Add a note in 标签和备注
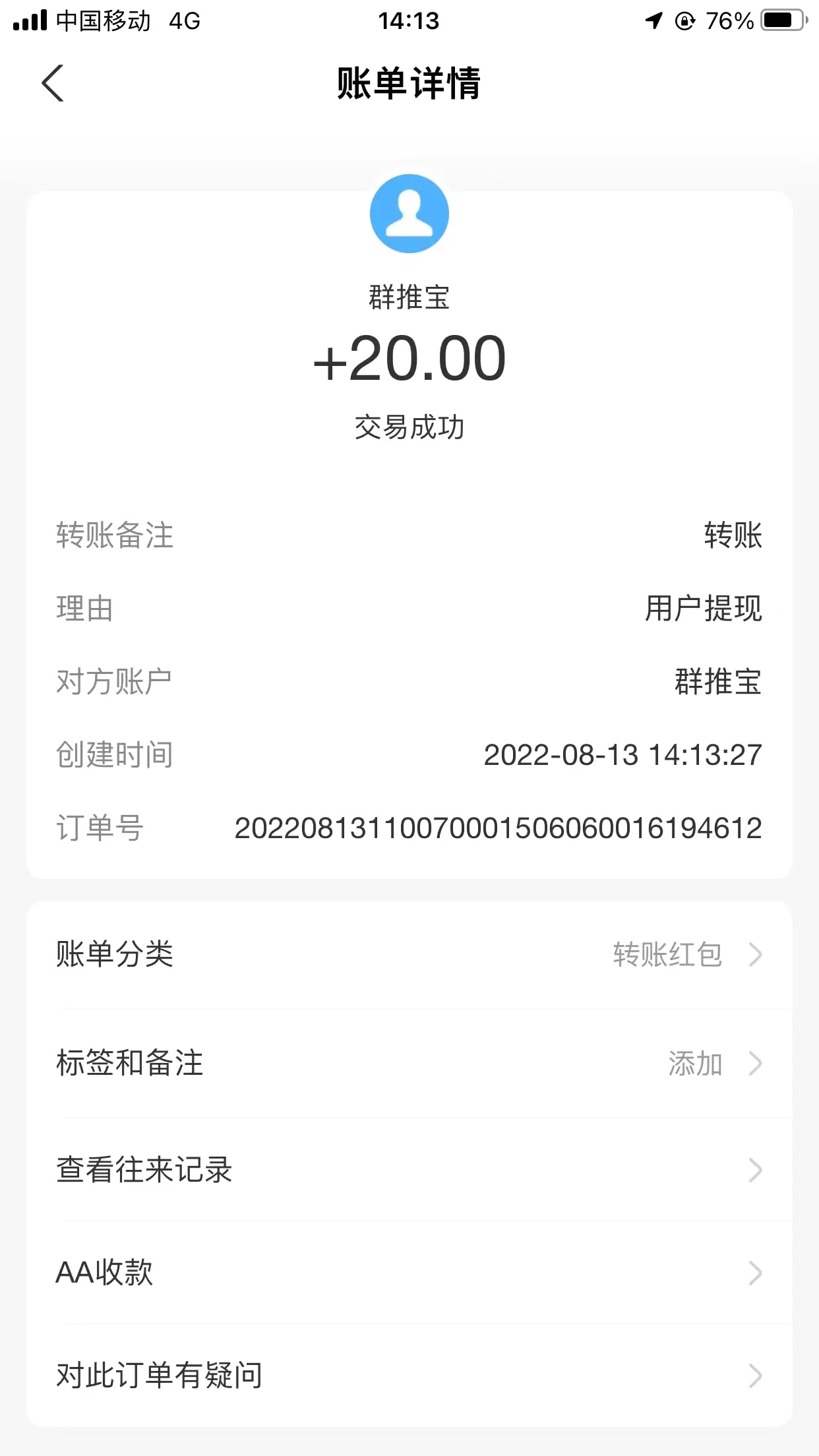The image size is (819, 1456). tap(409, 1063)
